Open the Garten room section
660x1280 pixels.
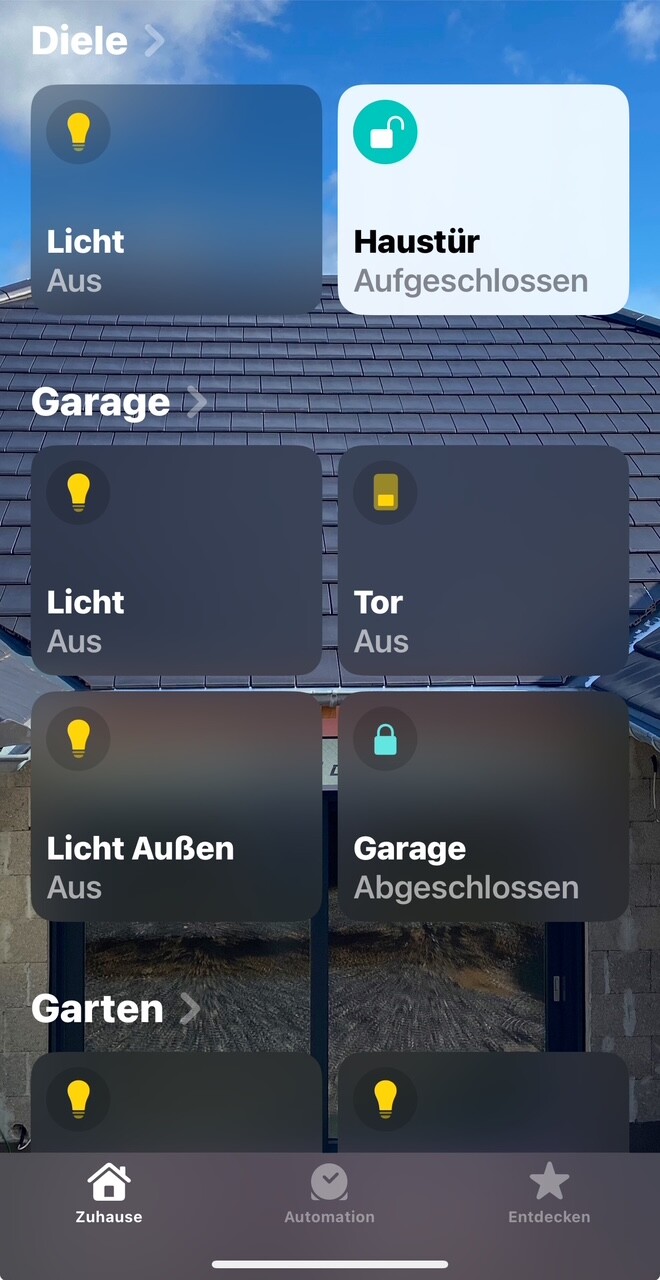tap(114, 1008)
